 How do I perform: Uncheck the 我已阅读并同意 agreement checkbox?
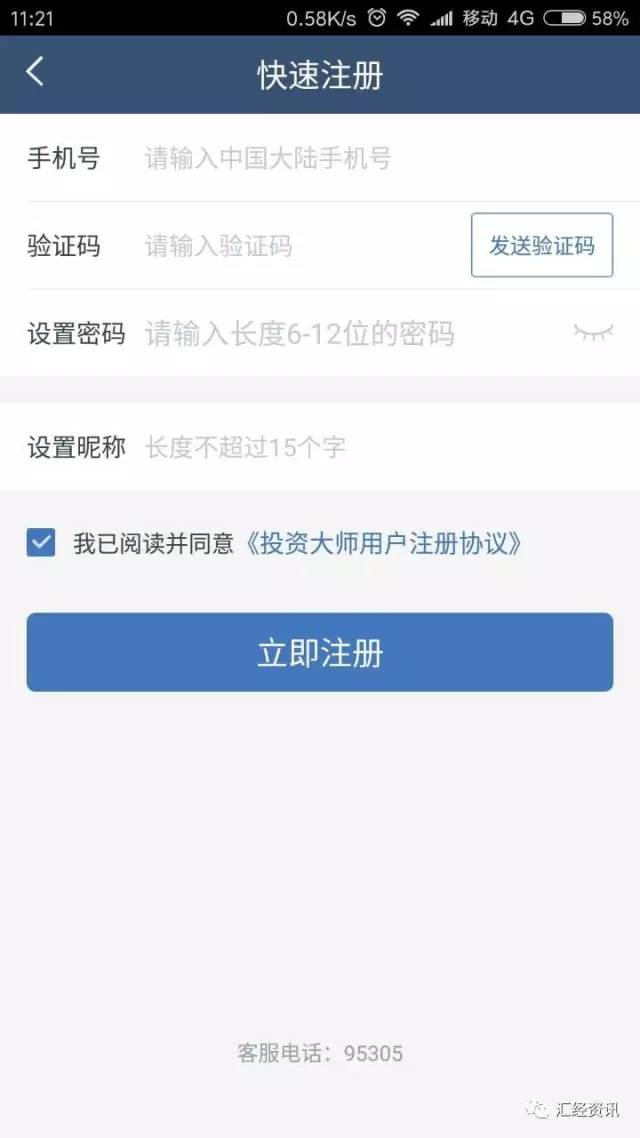click(41, 543)
